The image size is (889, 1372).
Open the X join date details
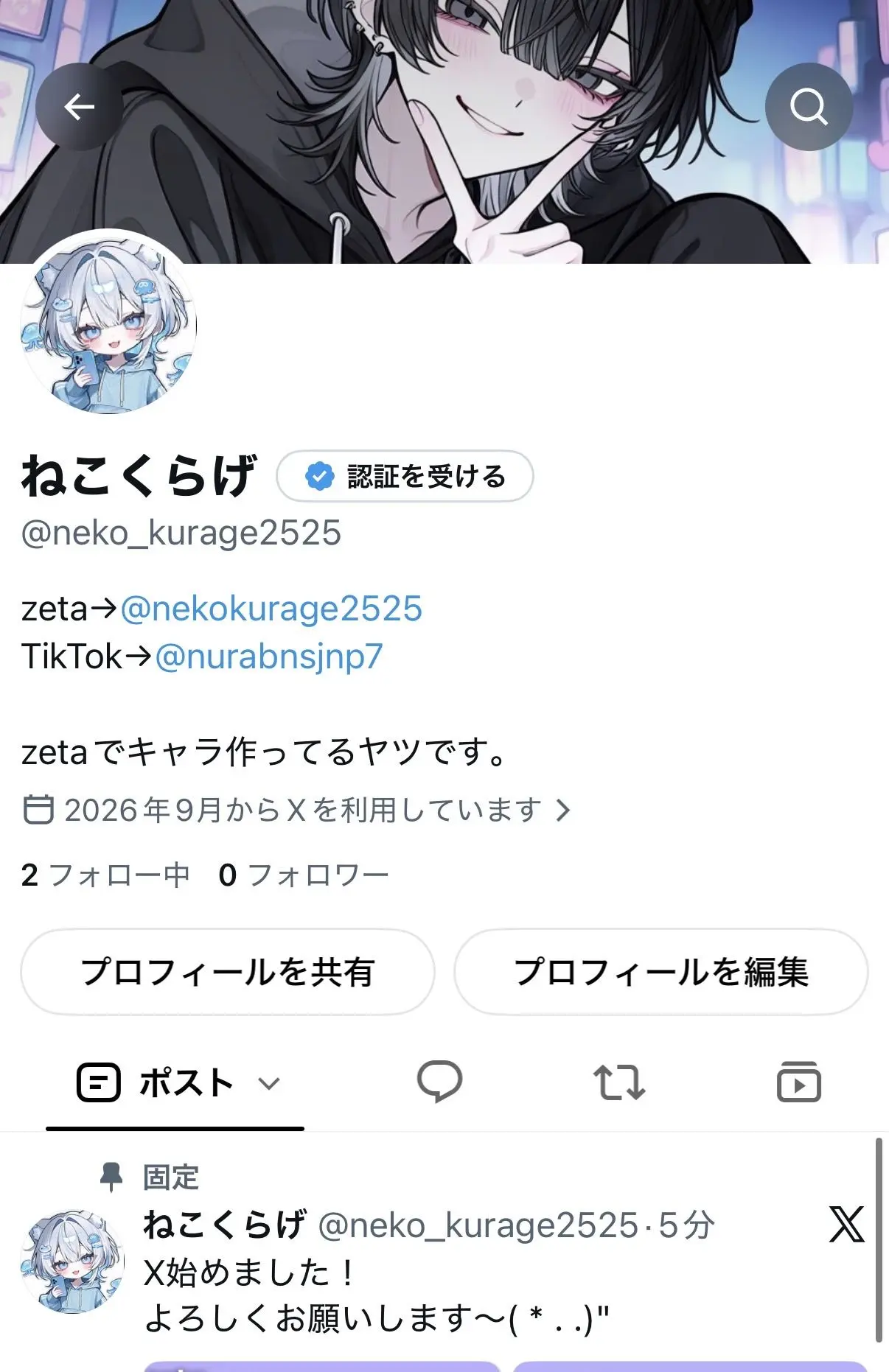coord(297,810)
